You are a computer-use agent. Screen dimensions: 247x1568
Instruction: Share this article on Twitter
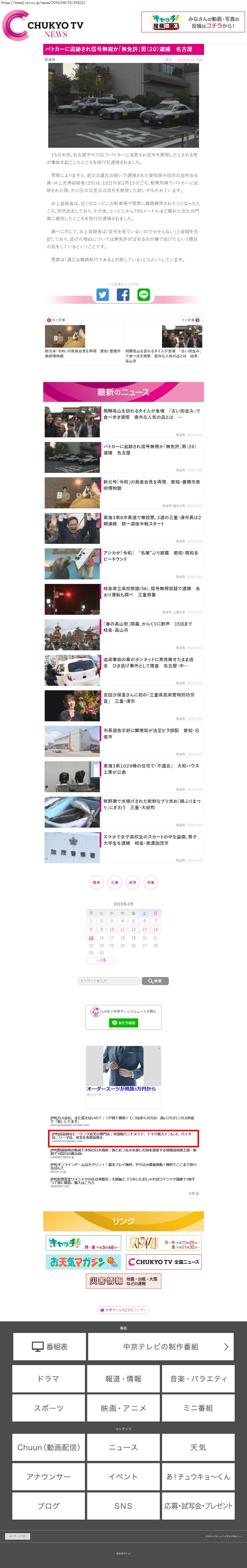[103, 294]
